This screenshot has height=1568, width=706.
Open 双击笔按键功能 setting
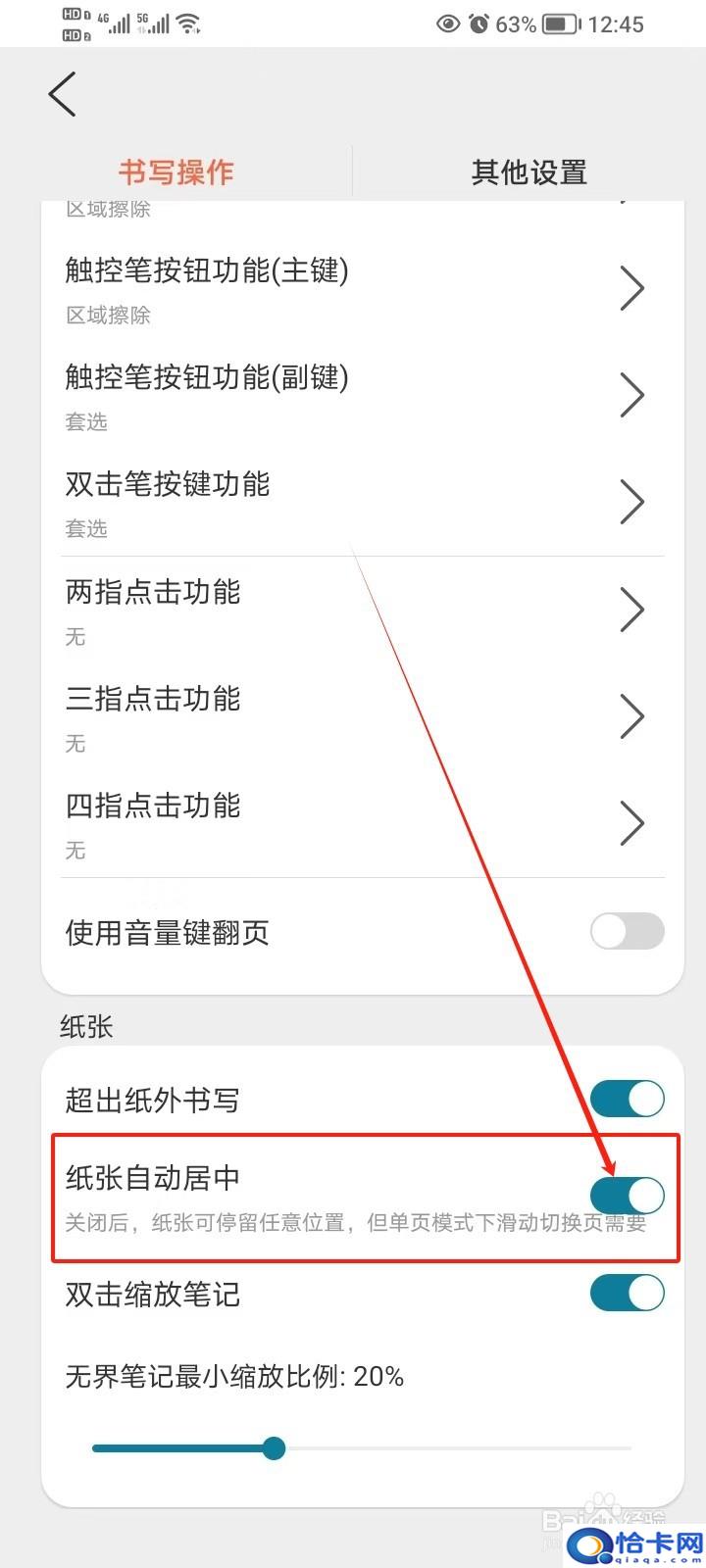point(362,503)
